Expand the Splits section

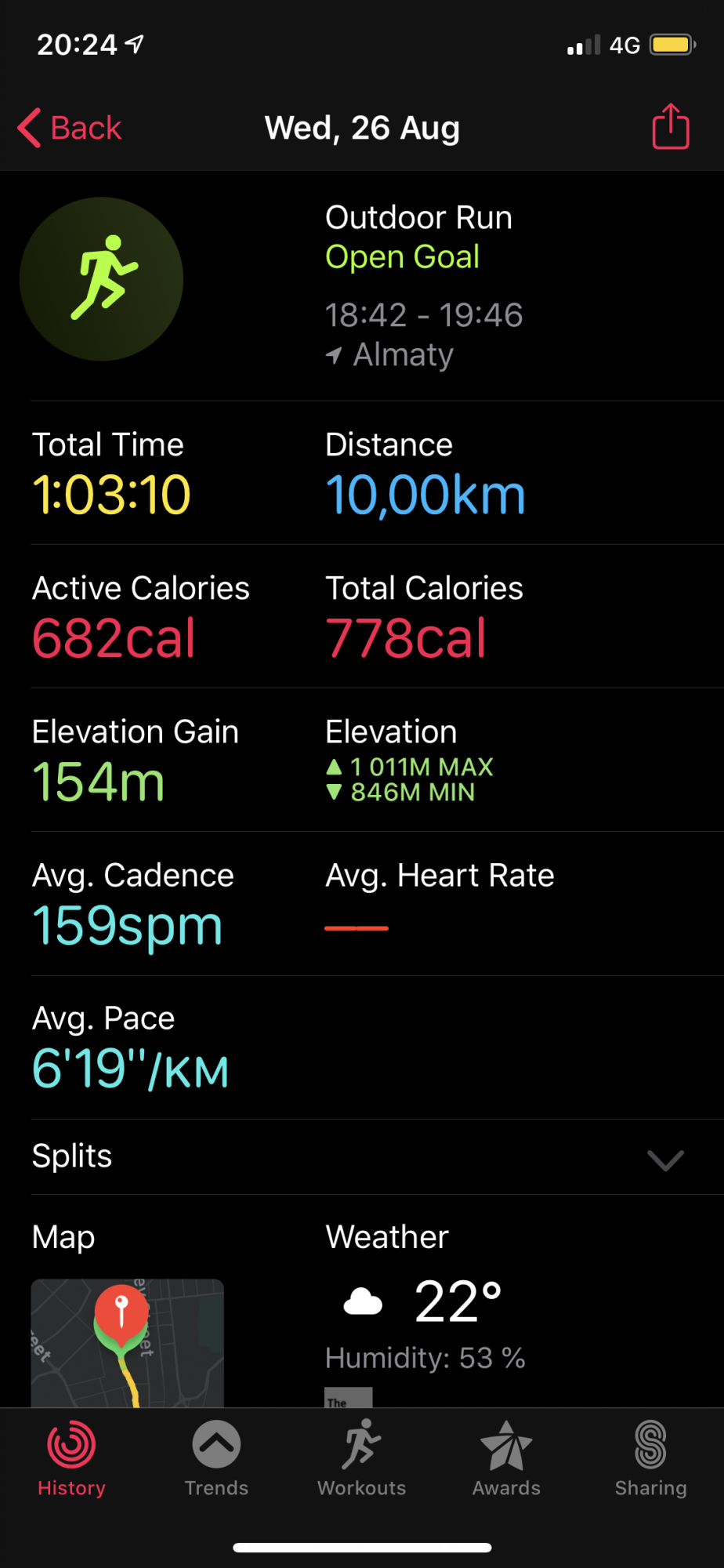coord(665,1159)
